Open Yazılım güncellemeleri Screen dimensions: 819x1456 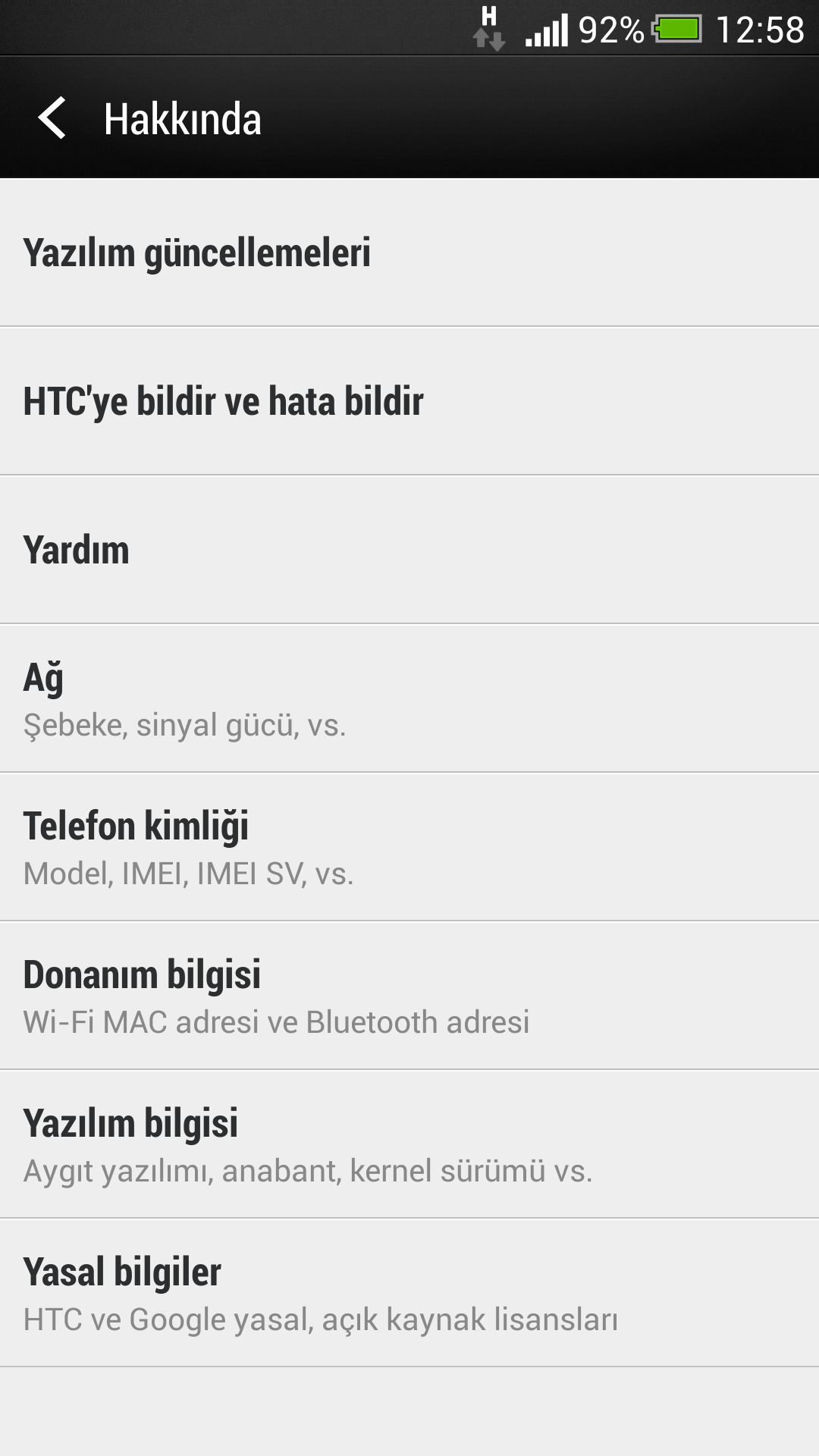(409, 253)
